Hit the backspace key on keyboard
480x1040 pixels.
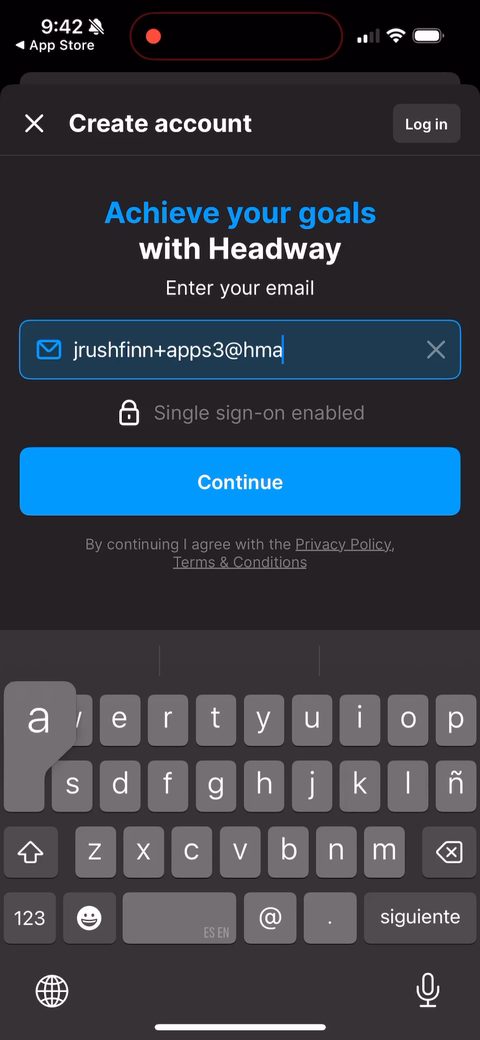point(449,852)
